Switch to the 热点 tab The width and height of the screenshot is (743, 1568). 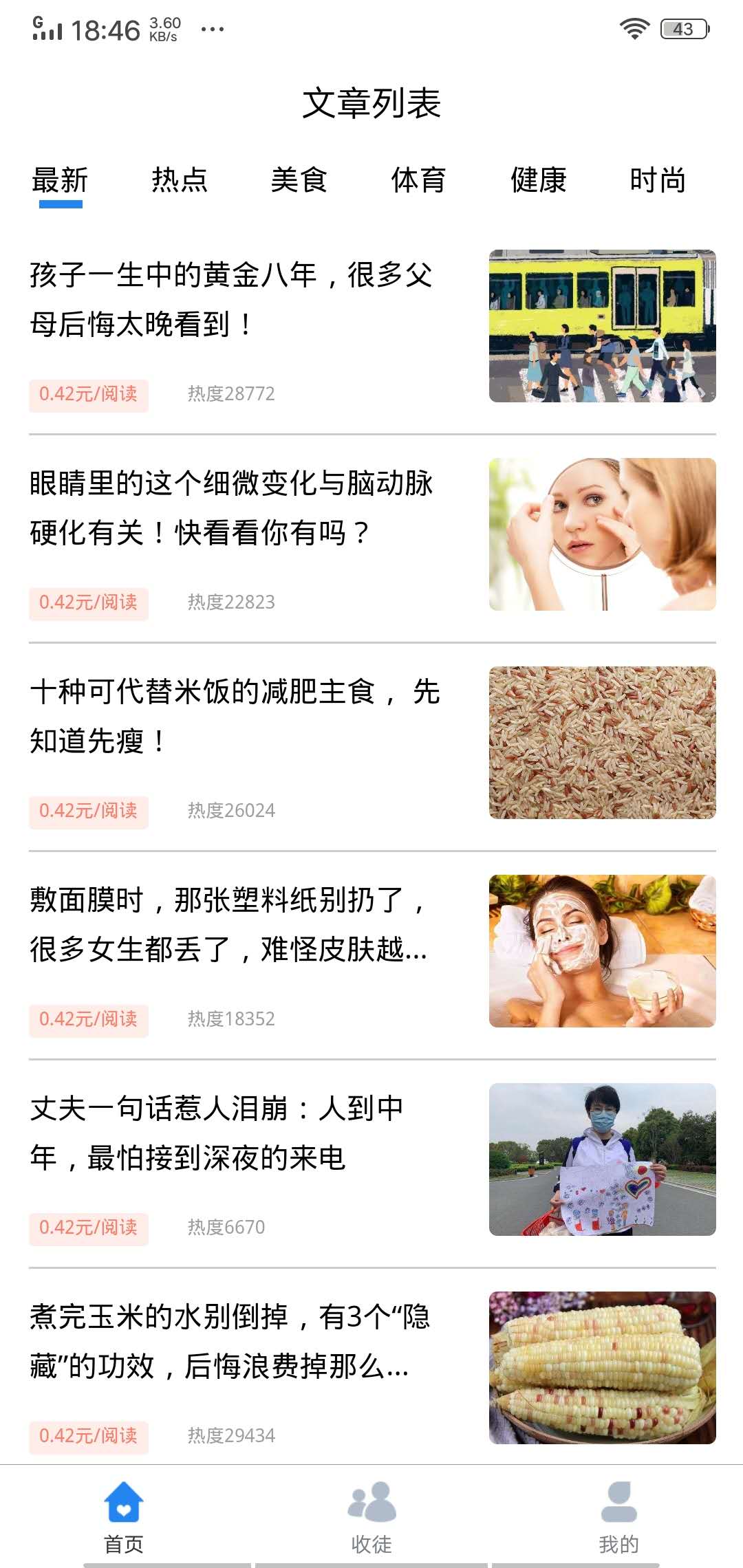click(x=182, y=180)
